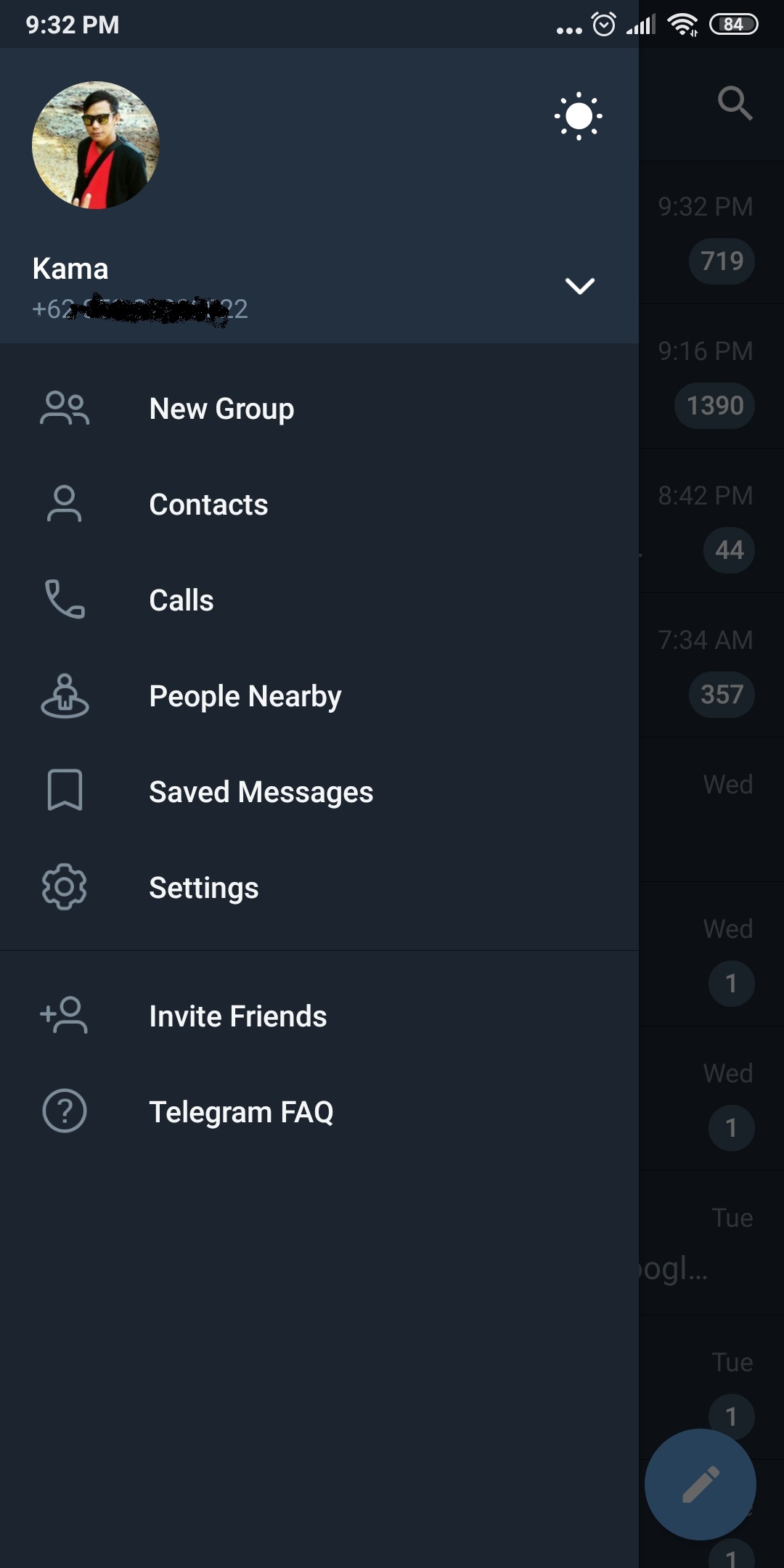Screen dimensions: 784x1568
Task: Go to Calls
Action: 181,600
